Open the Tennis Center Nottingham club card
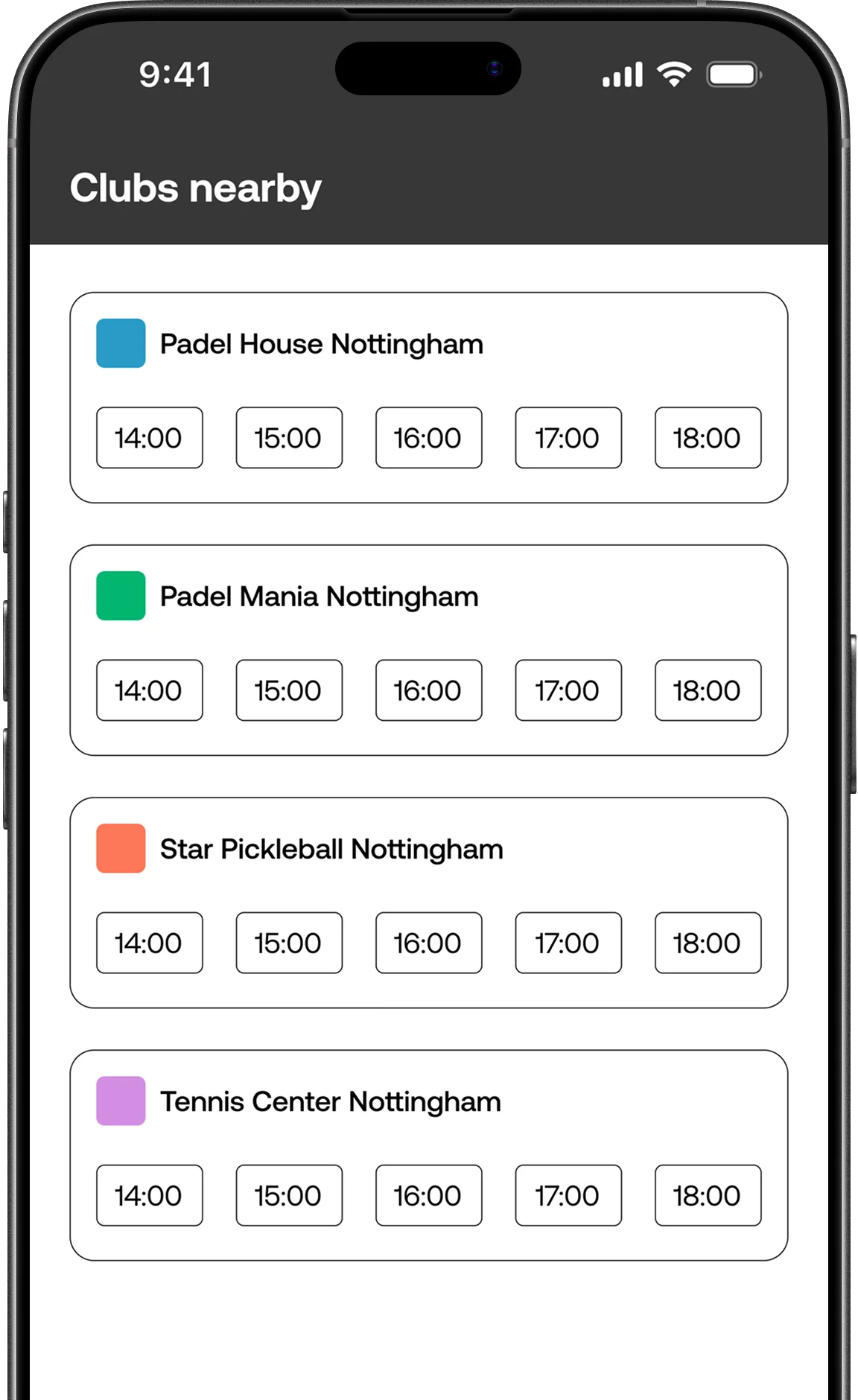The image size is (858, 1400). (330, 1101)
